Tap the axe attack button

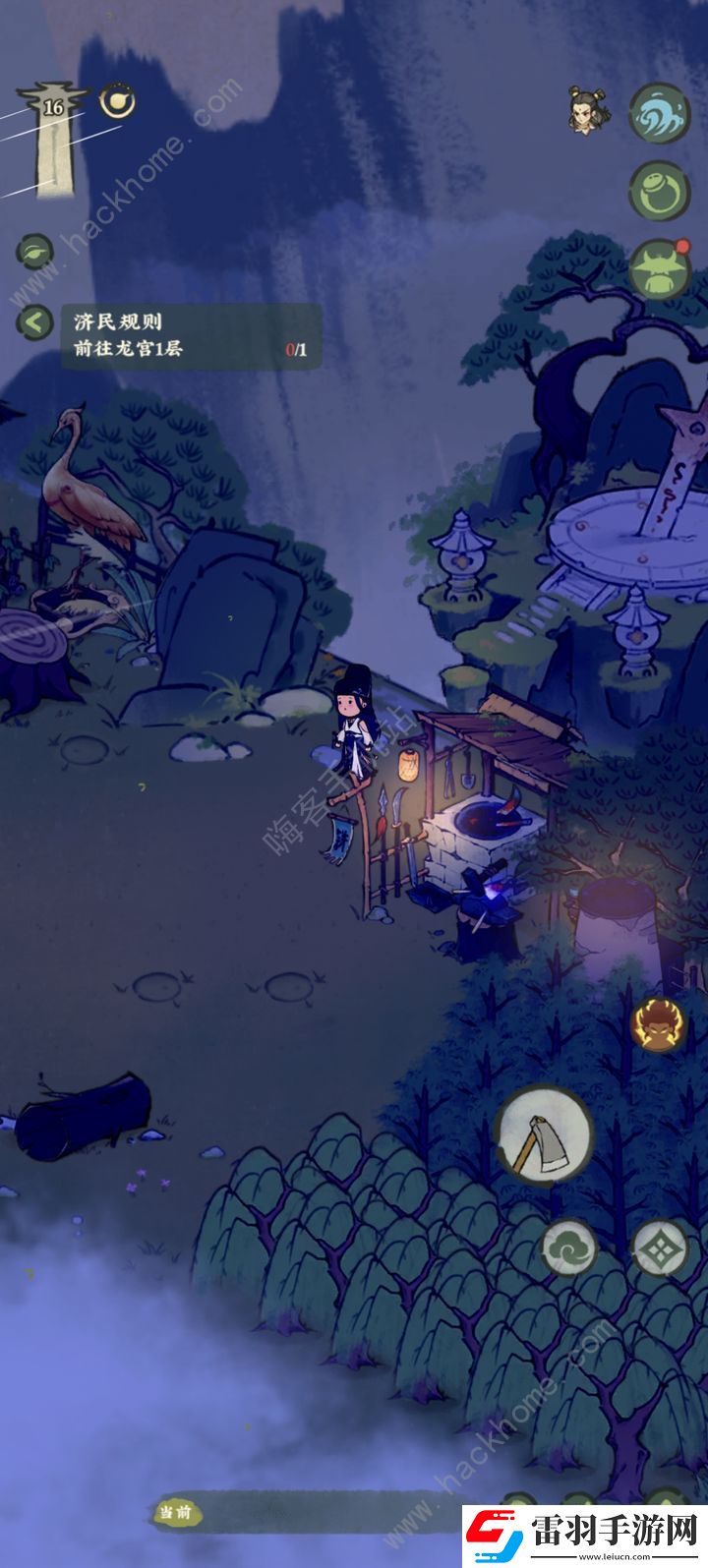(544, 1131)
